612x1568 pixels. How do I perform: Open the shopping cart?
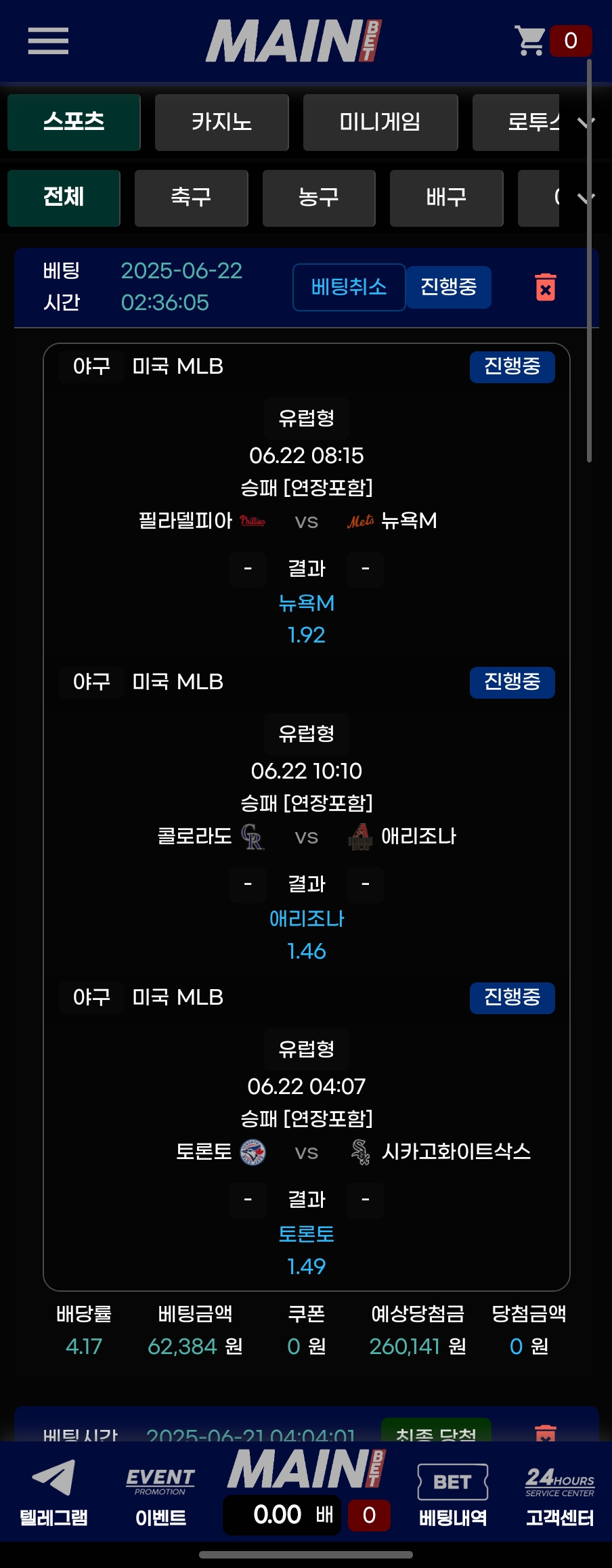tap(552, 41)
